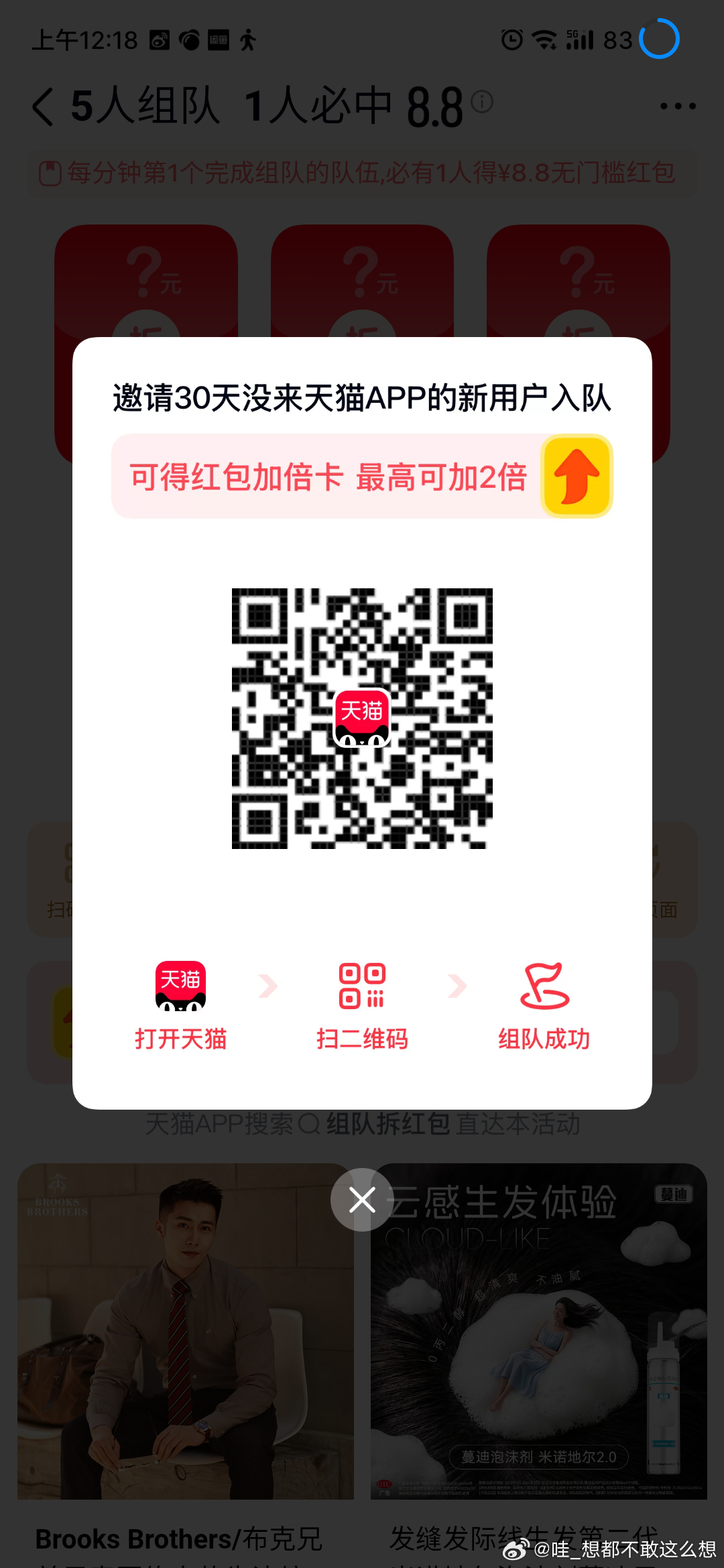Image resolution: width=724 pixels, height=1568 pixels.
Task: Tap the info icon beside 8.8
Action: pyautogui.click(x=482, y=102)
